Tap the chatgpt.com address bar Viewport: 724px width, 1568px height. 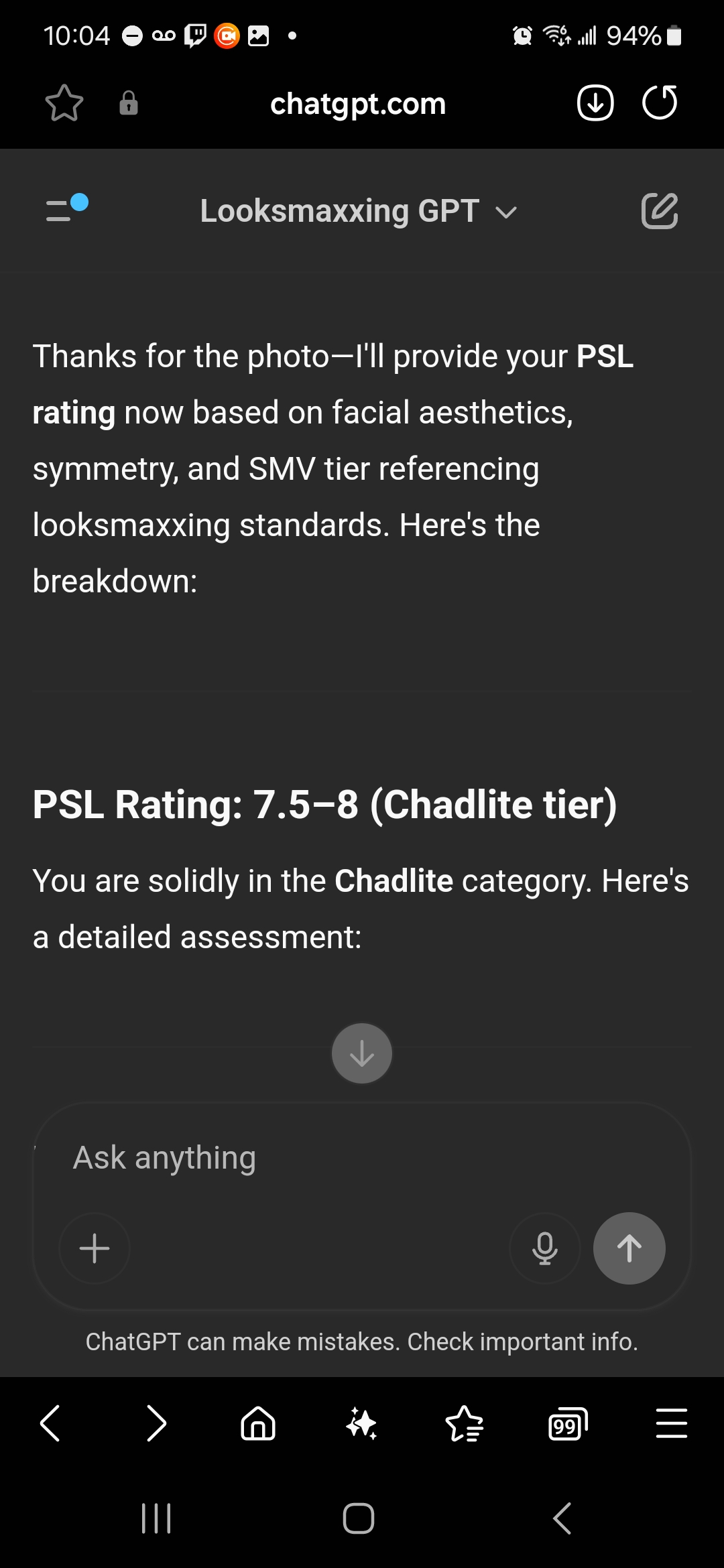pyautogui.click(x=358, y=104)
